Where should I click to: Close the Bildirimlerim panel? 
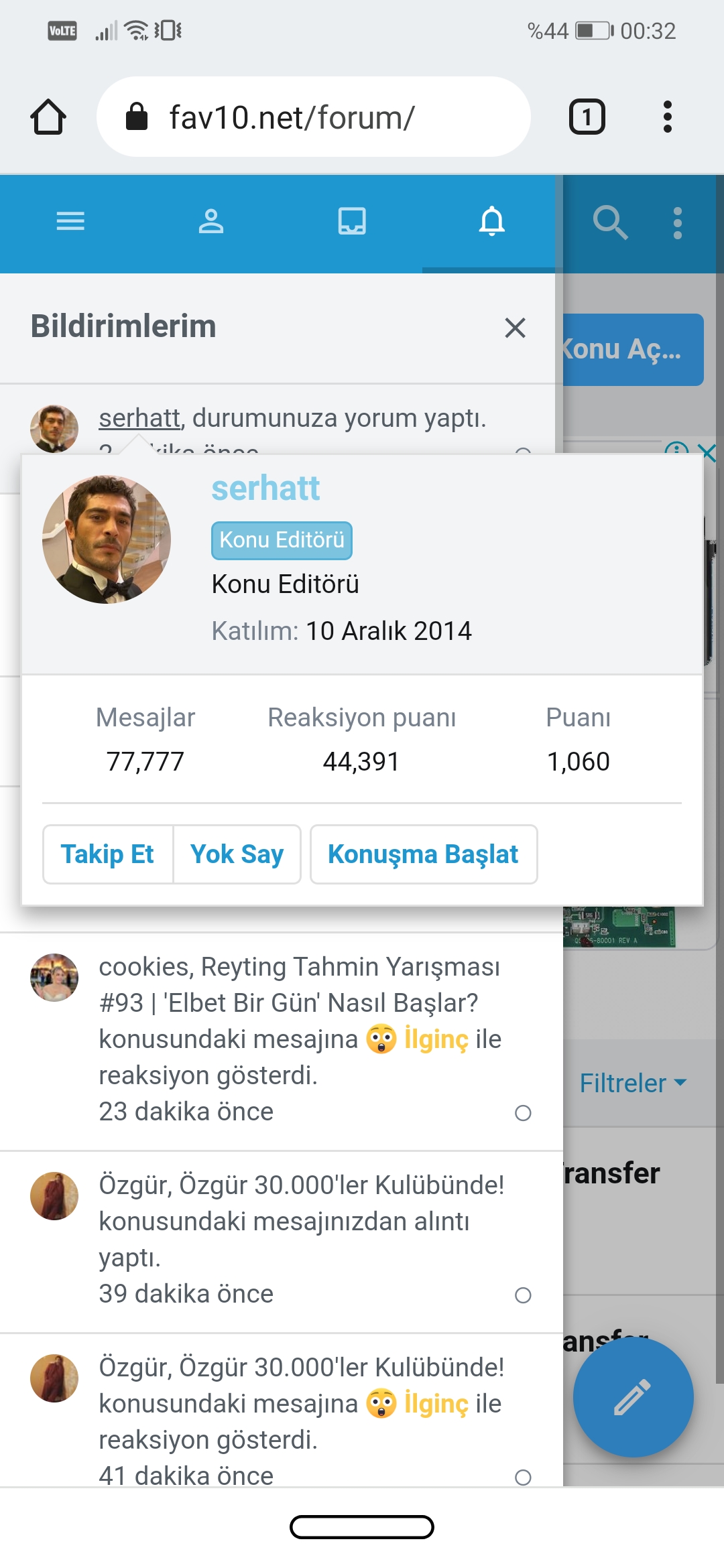515,328
